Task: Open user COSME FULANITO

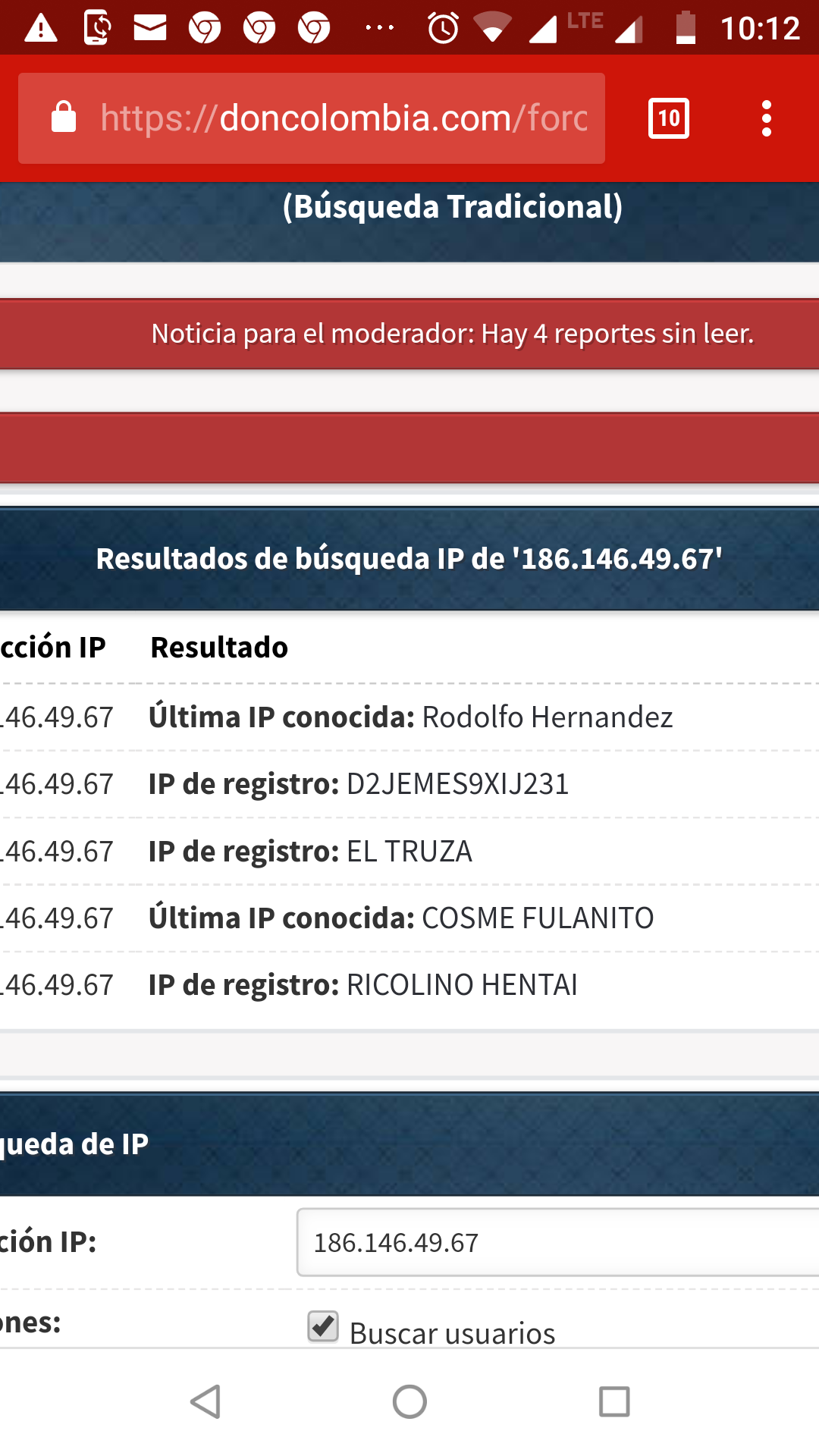Action: click(x=537, y=918)
